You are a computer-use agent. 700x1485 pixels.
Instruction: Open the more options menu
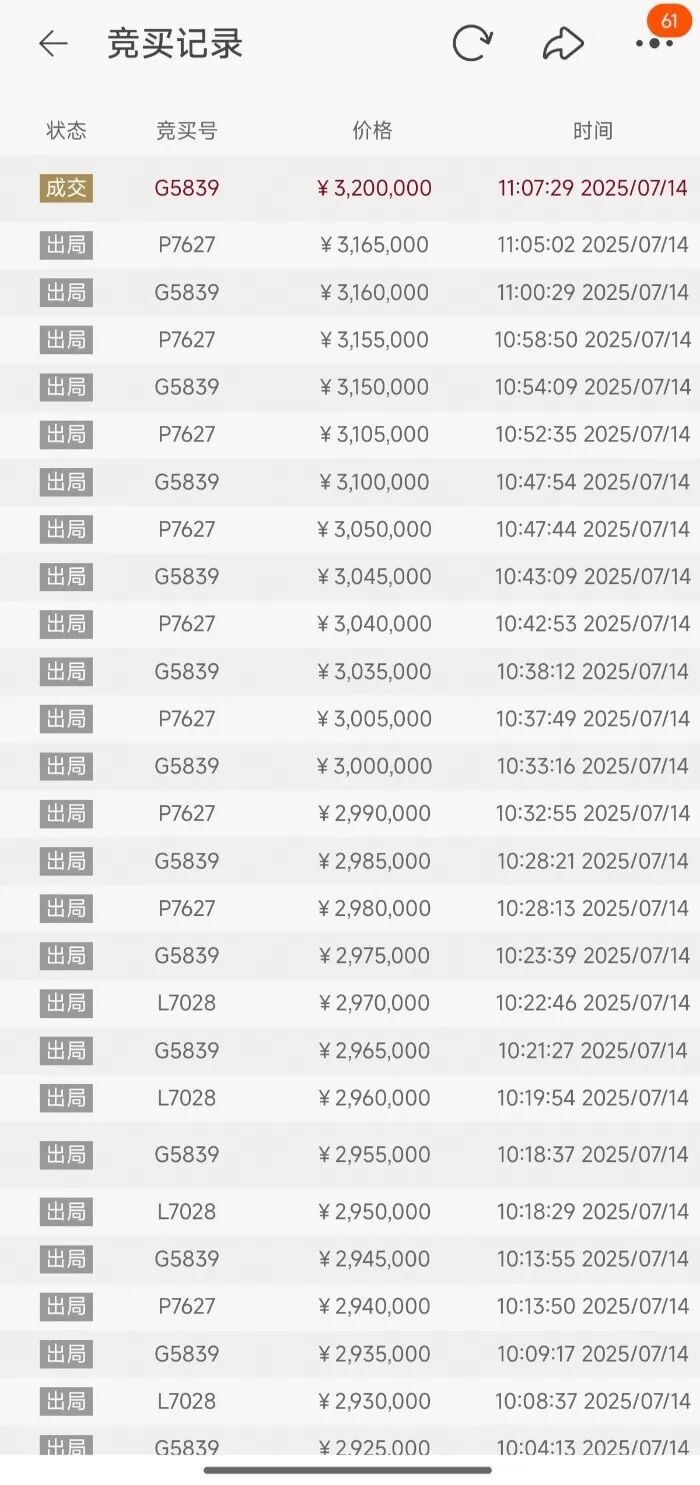654,44
